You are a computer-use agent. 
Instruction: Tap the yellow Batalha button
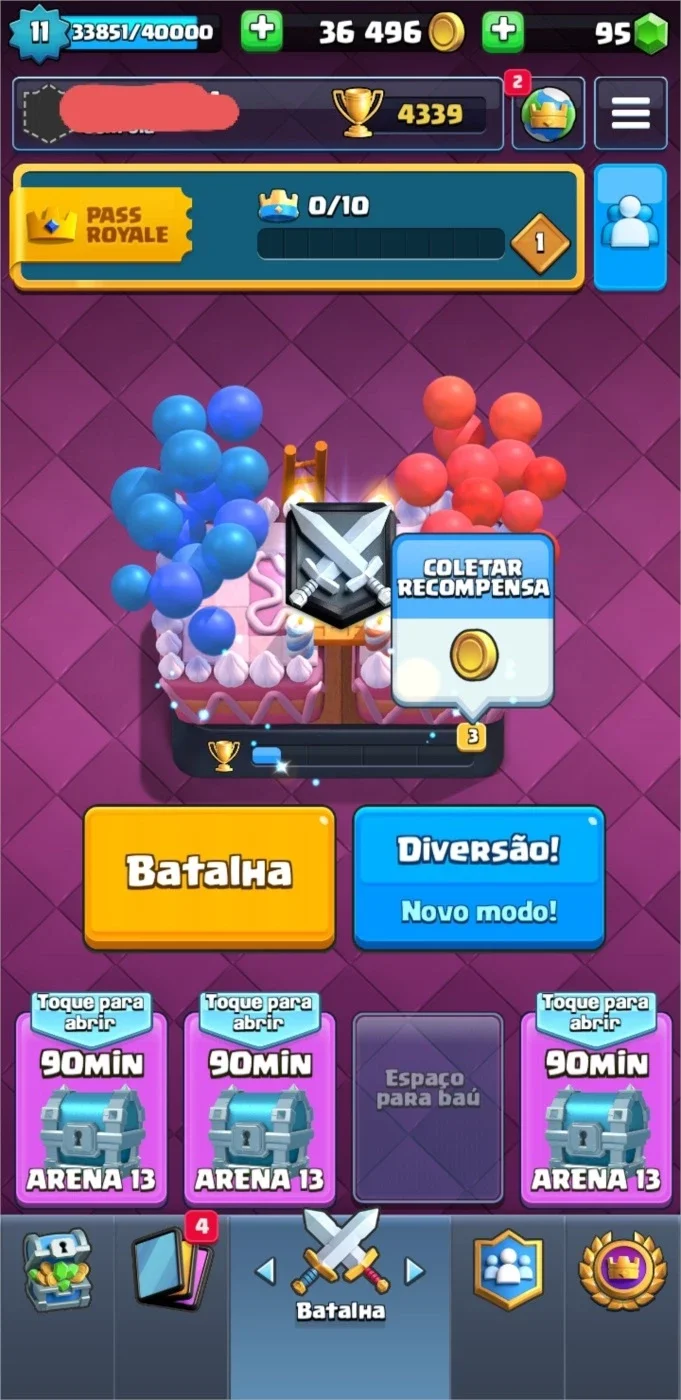click(209, 876)
